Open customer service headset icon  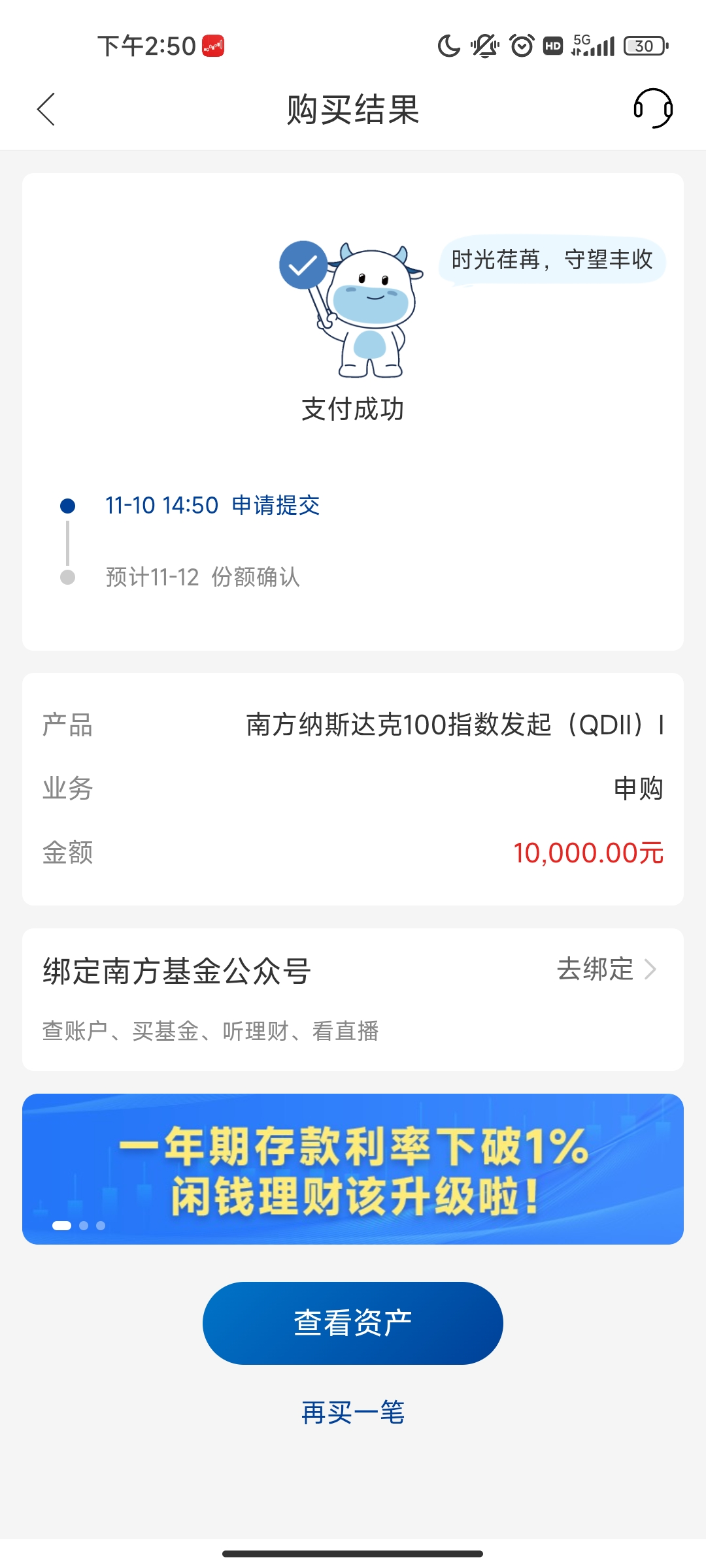[x=652, y=108]
